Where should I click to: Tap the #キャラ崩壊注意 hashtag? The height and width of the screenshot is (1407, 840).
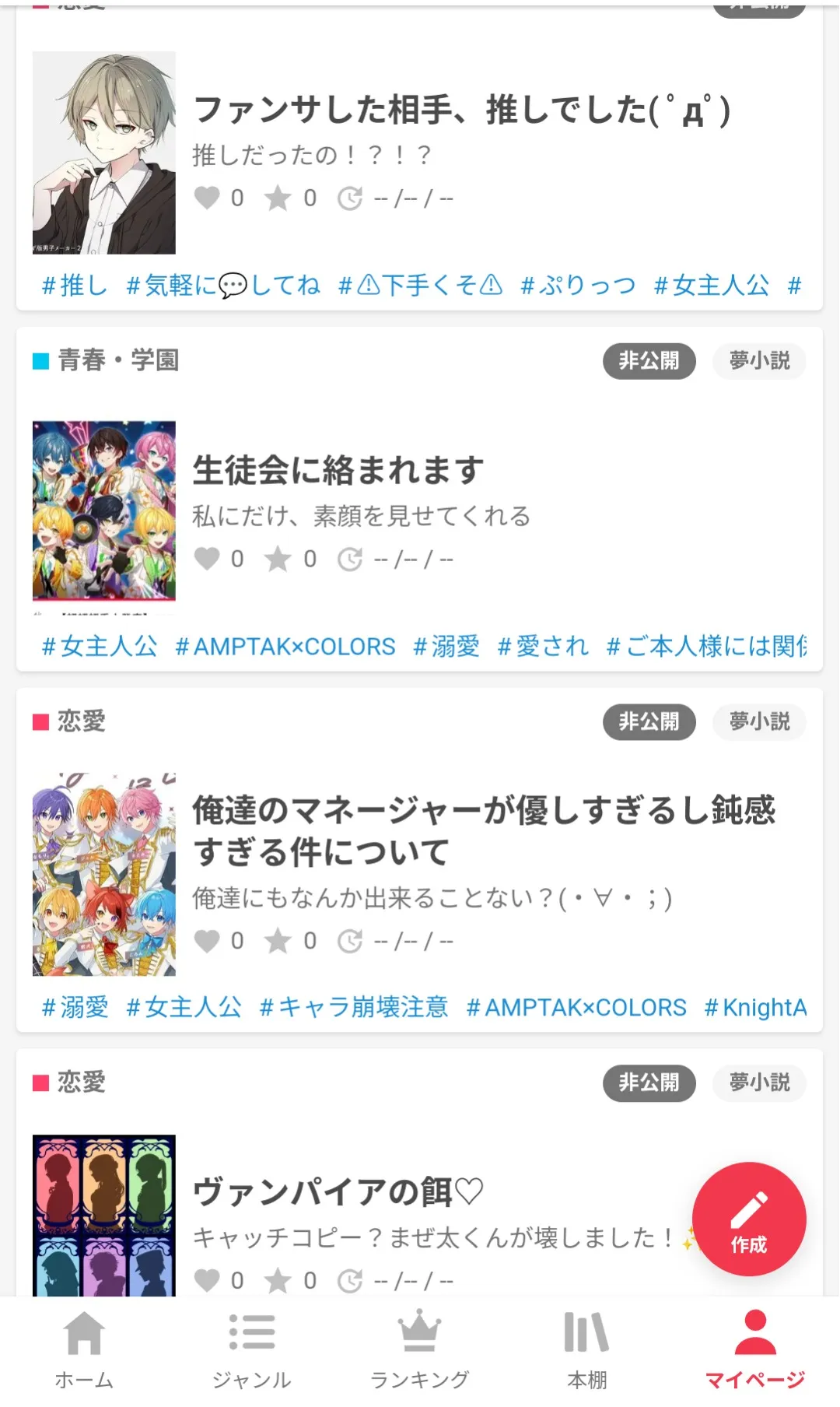353,1007
